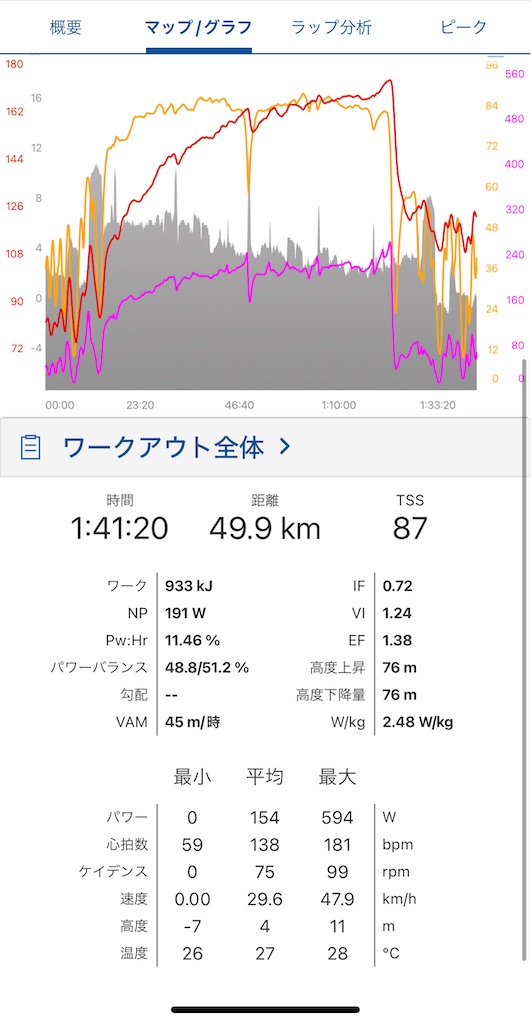Image resolution: width=531 pixels, height=1024 pixels.
Task: Select the マップ/グラフ tab
Action: click(x=199, y=27)
